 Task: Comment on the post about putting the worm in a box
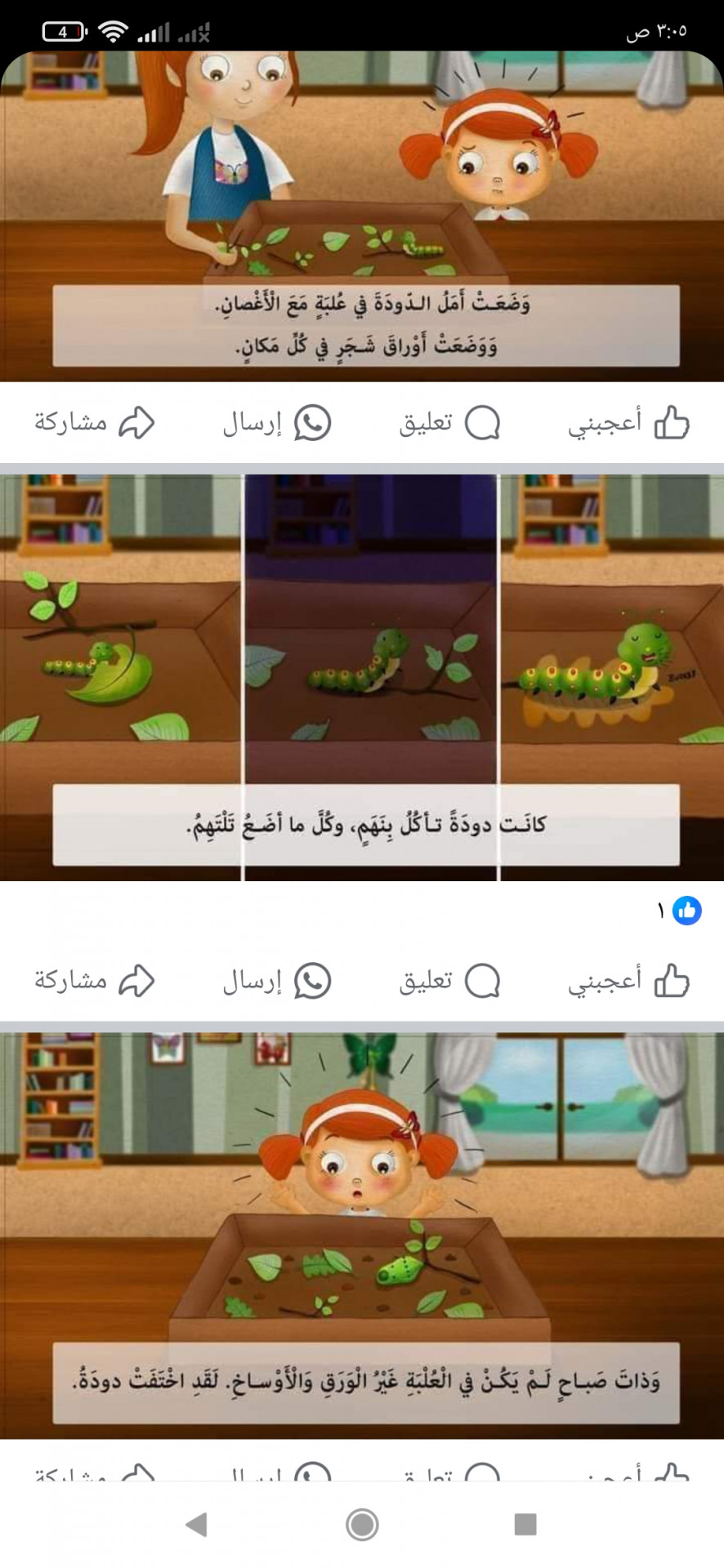[x=449, y=423]
